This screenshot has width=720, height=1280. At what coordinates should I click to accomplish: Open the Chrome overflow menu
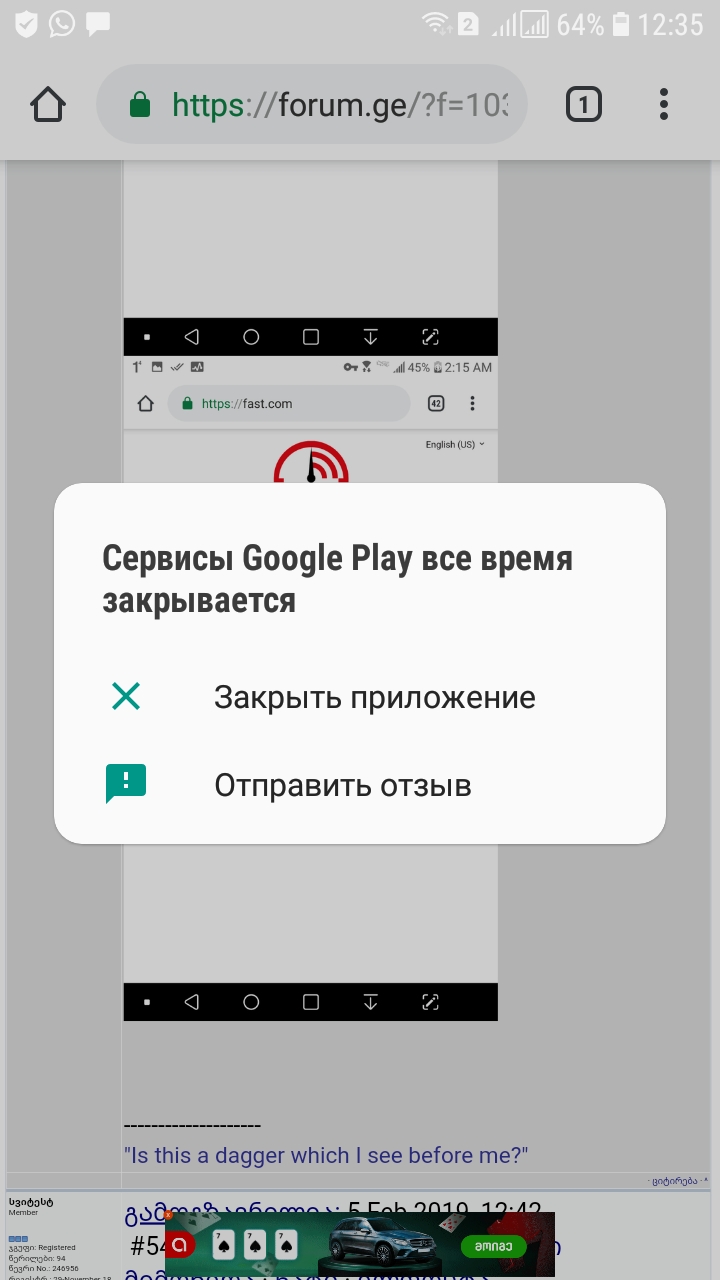(x=664, y=105)
